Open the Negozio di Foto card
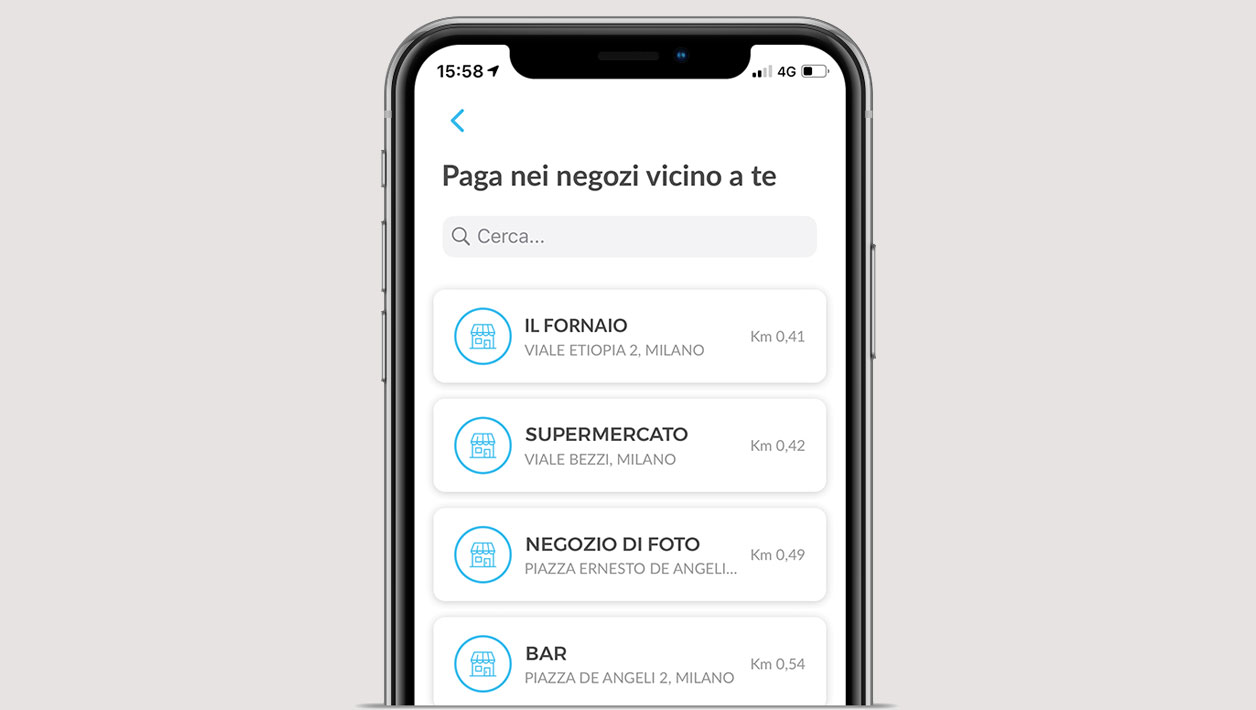 pyautogui.click(x=630, y=554)
